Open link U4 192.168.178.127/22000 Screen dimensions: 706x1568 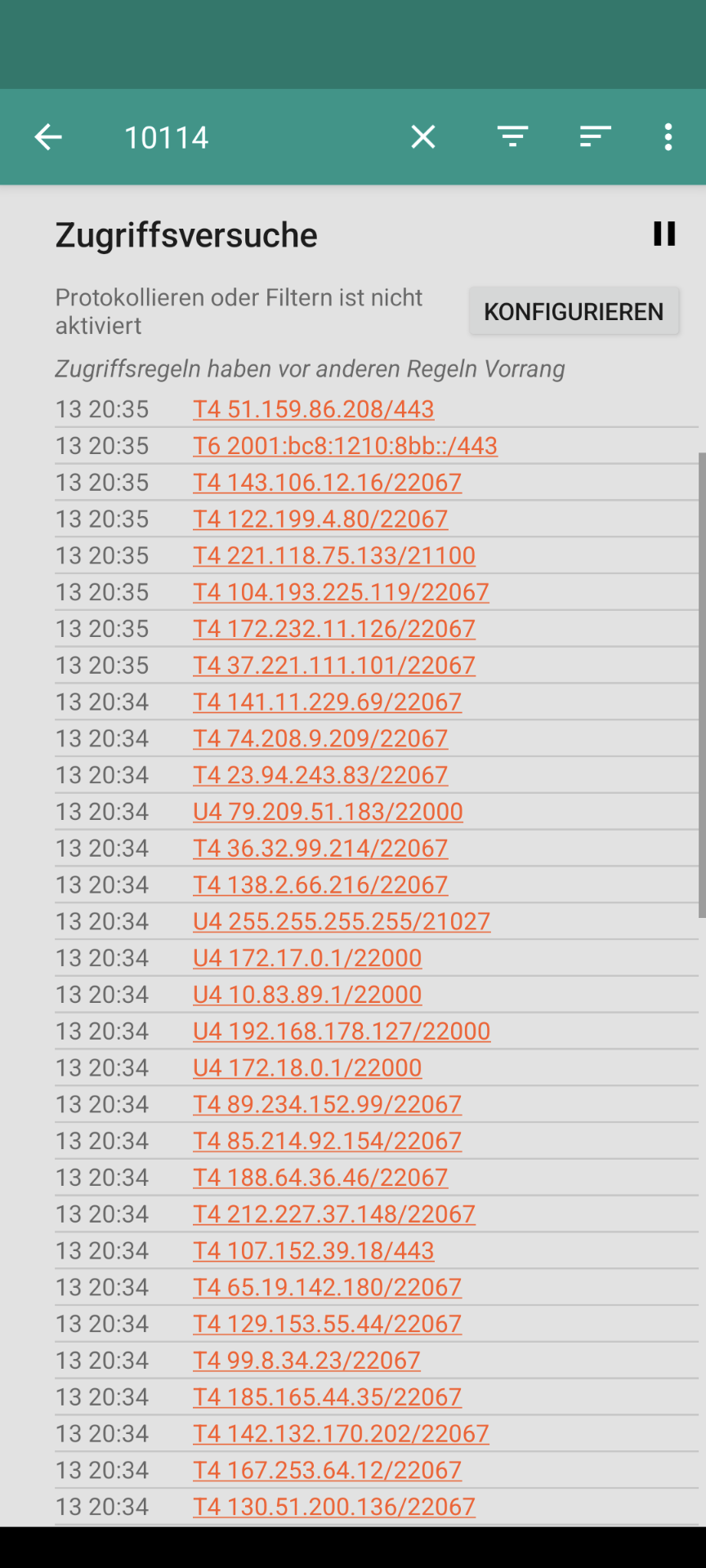[x=342, y=1031]
